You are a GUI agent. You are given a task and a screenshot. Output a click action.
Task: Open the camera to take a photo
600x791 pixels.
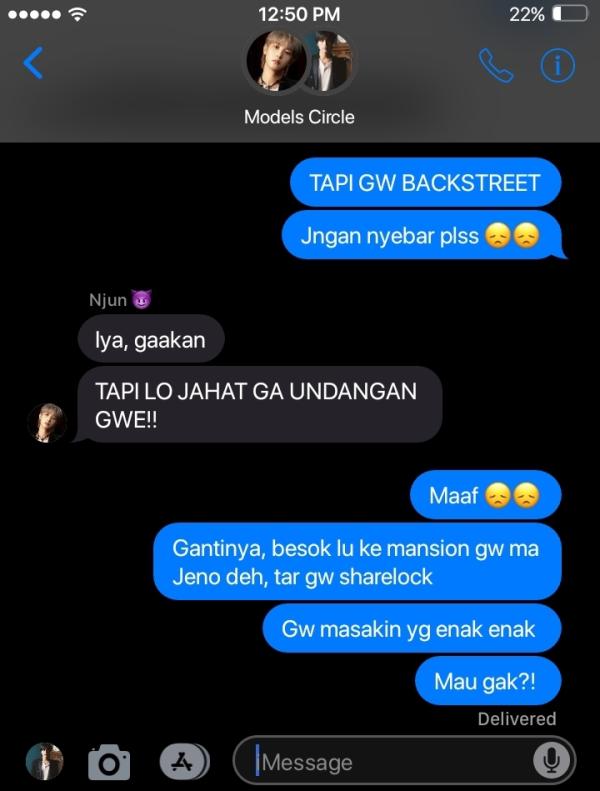109,763
